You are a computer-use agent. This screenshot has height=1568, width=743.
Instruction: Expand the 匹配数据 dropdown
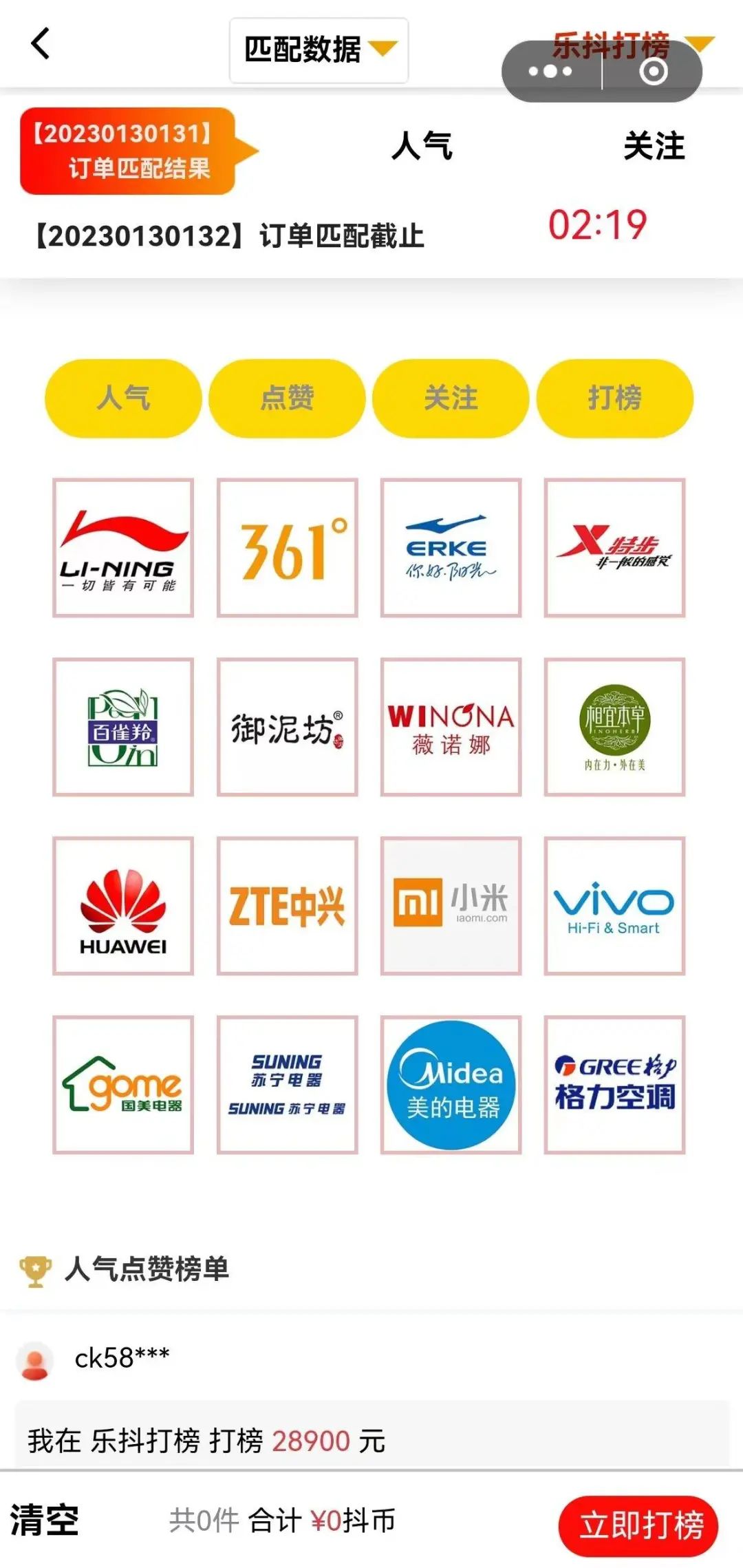pos(319,50)
